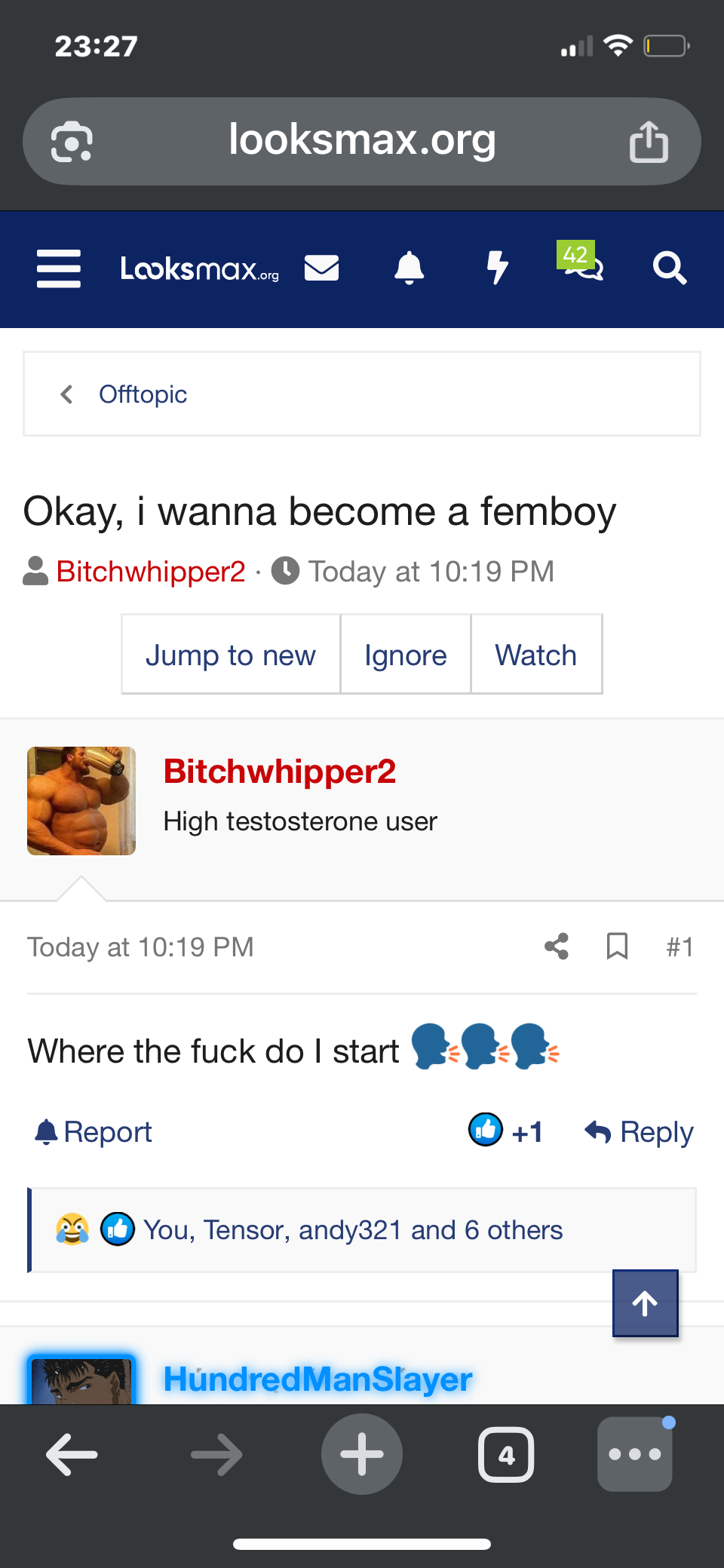
Task: Open the alerts bell
Action: [x=409, y=268]
